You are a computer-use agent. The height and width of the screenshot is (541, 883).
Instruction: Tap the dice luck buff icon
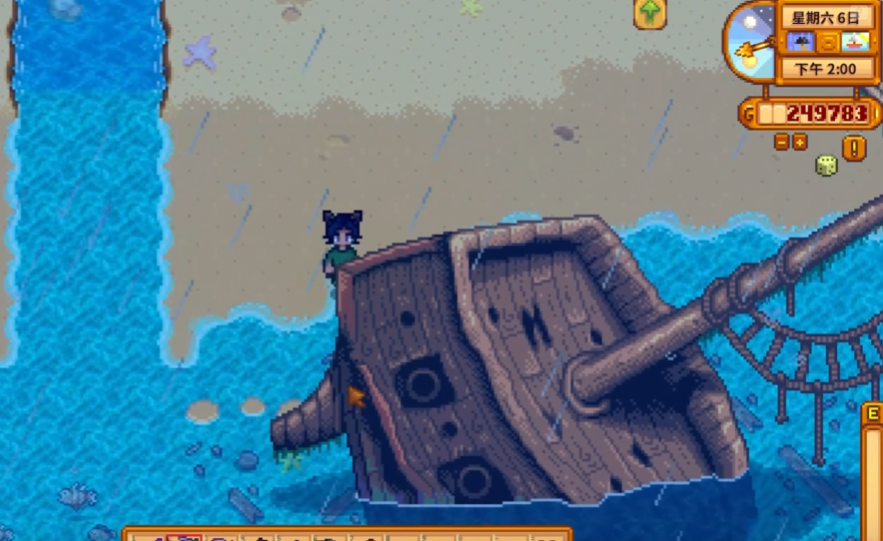[826, 165]
